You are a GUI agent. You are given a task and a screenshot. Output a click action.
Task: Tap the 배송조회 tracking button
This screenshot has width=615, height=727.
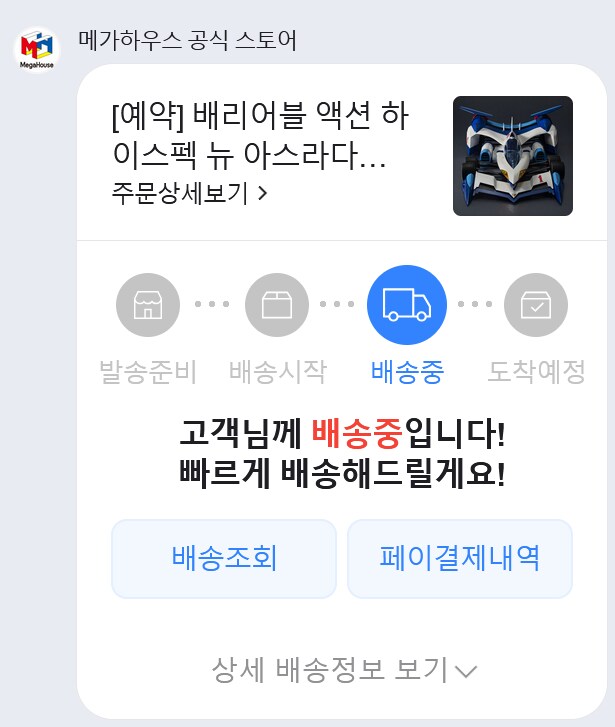[x=224, y=558]
